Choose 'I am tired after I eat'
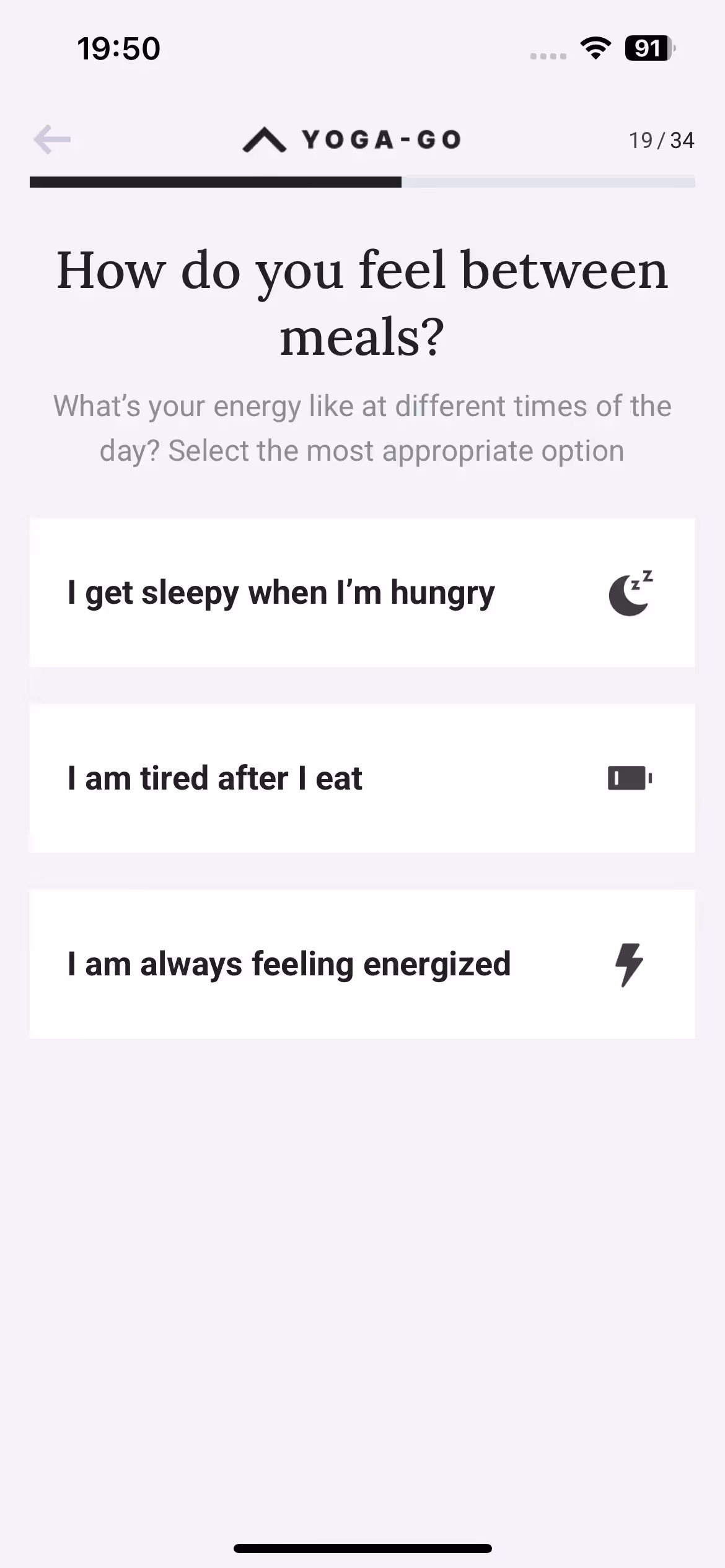Image resolution: width=725 pixels, height=1568 pixels. (362, 778)
